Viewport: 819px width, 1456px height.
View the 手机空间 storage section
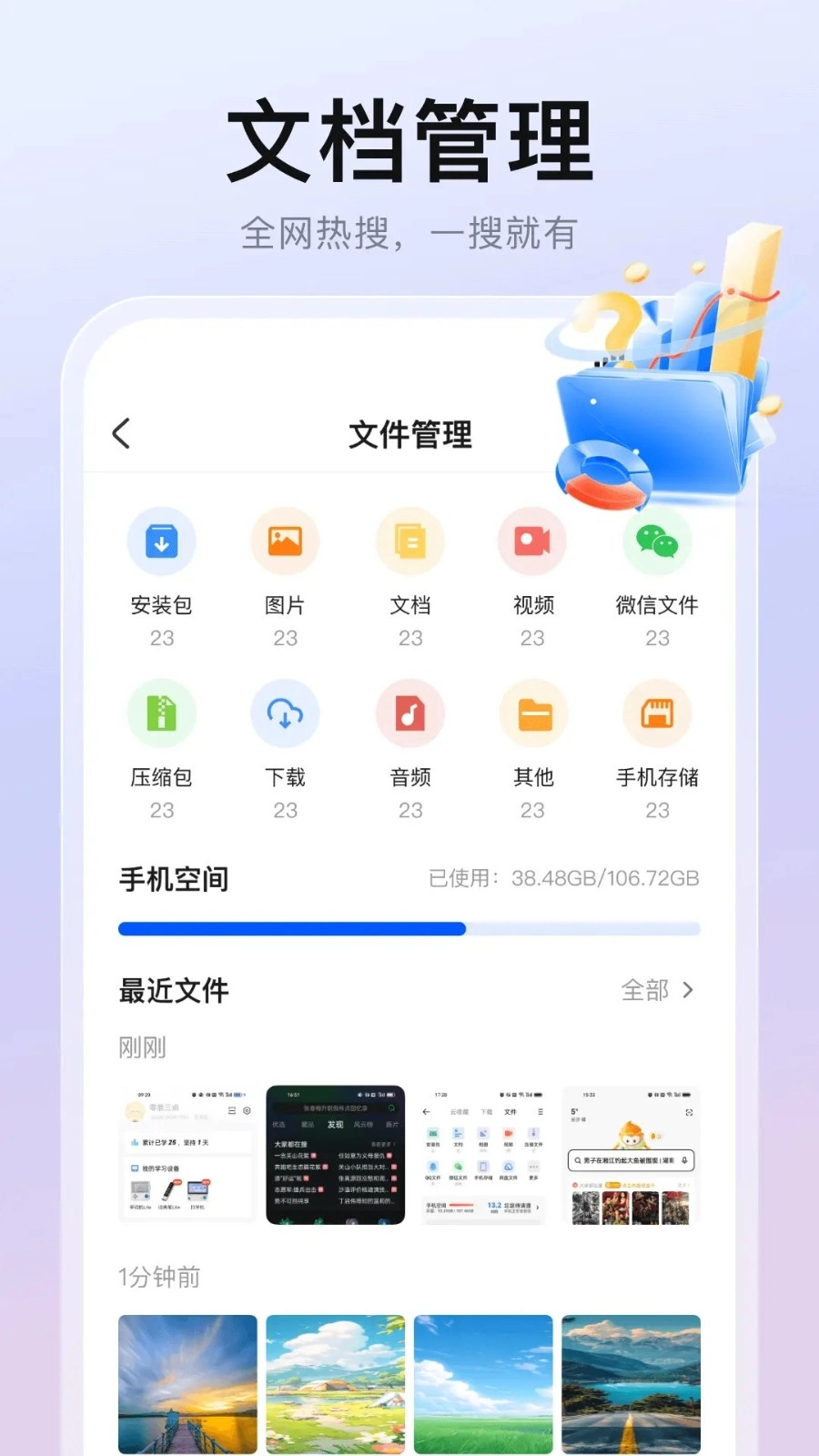click(x=174, y=879)
